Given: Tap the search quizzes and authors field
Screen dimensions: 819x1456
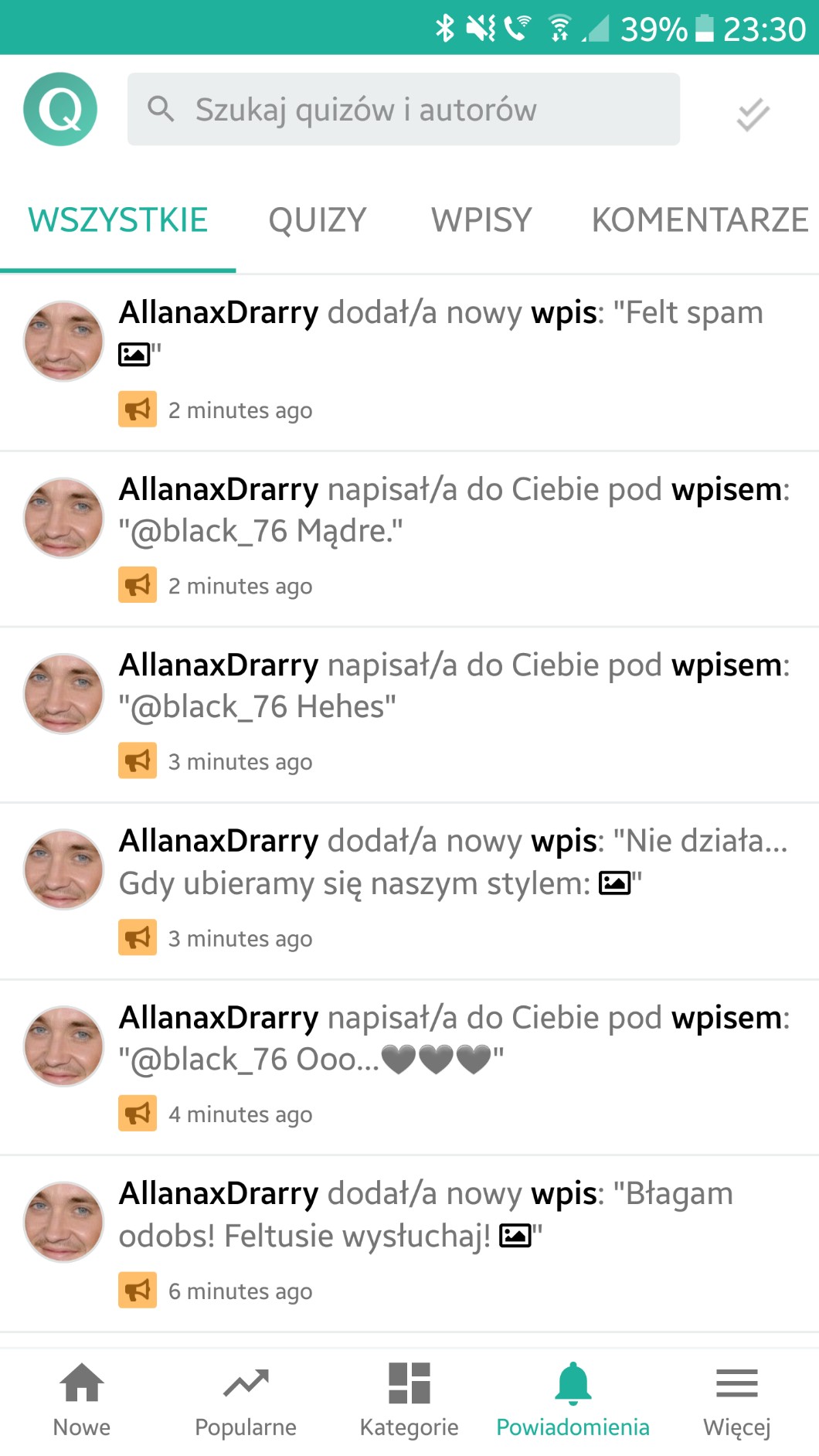Looking at the screenshot, I should coord(403,110).
